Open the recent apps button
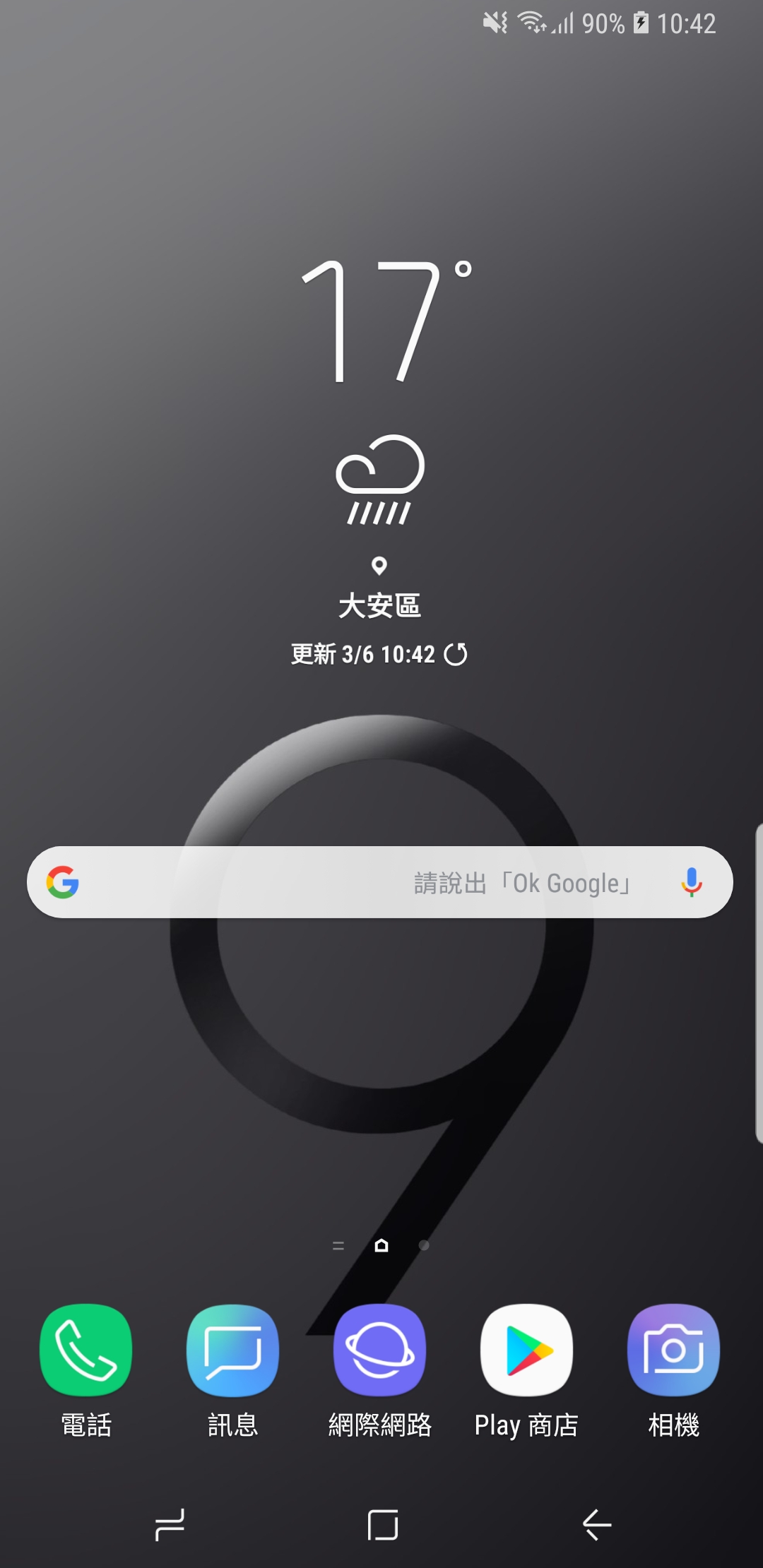This screenshot has width=763, height=1568. (170, 1524)
